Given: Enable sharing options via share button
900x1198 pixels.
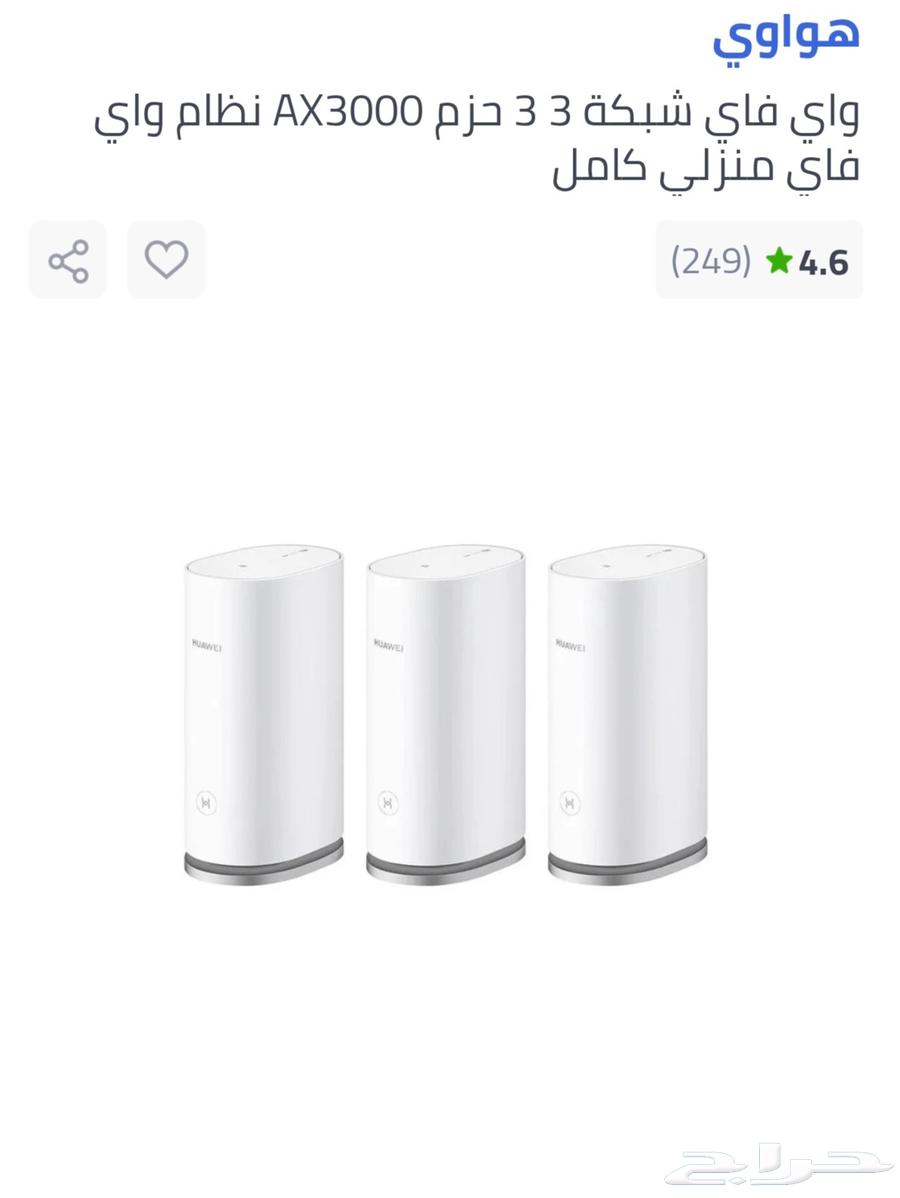Looking at the screenshot, I should click(68, 261).
